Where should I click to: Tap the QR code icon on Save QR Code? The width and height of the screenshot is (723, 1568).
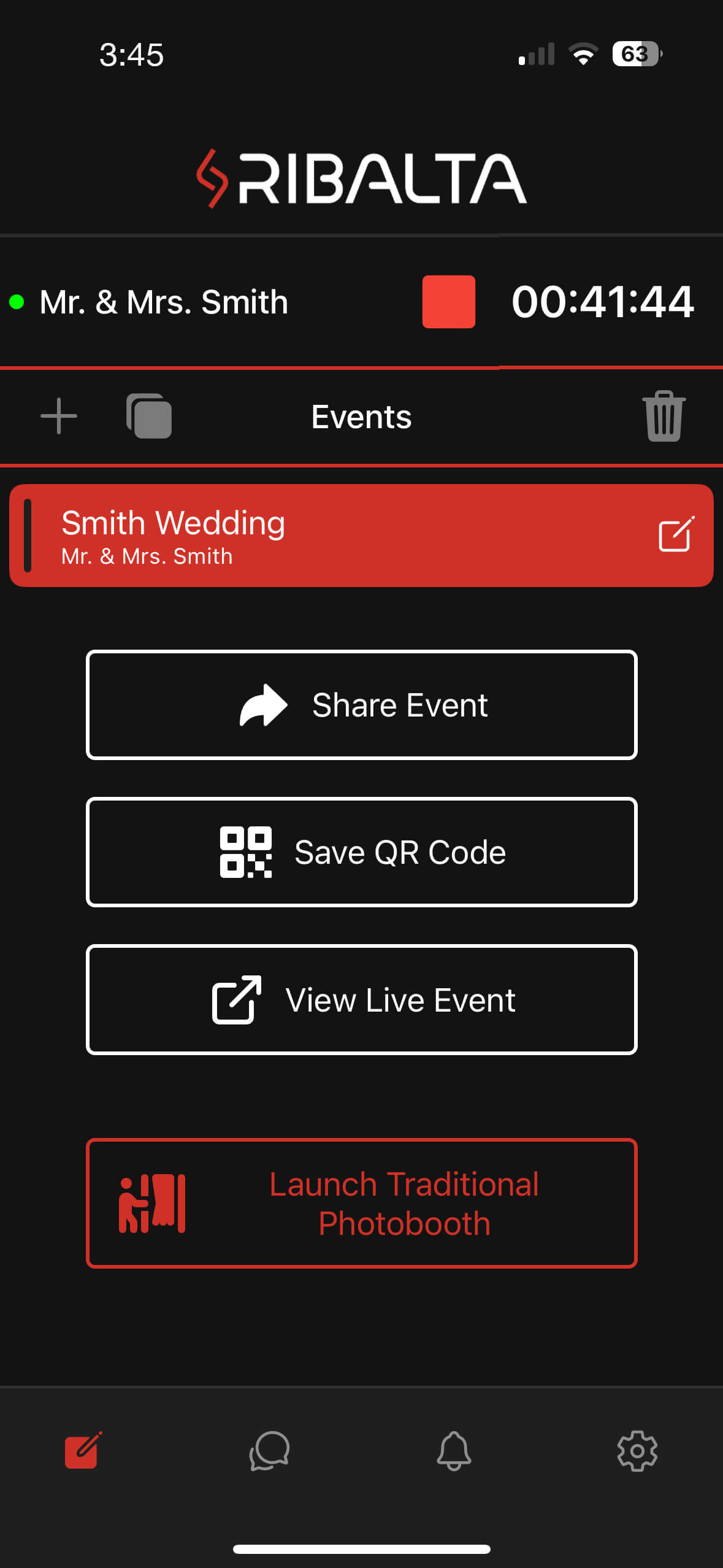click(x=245, y=852)
